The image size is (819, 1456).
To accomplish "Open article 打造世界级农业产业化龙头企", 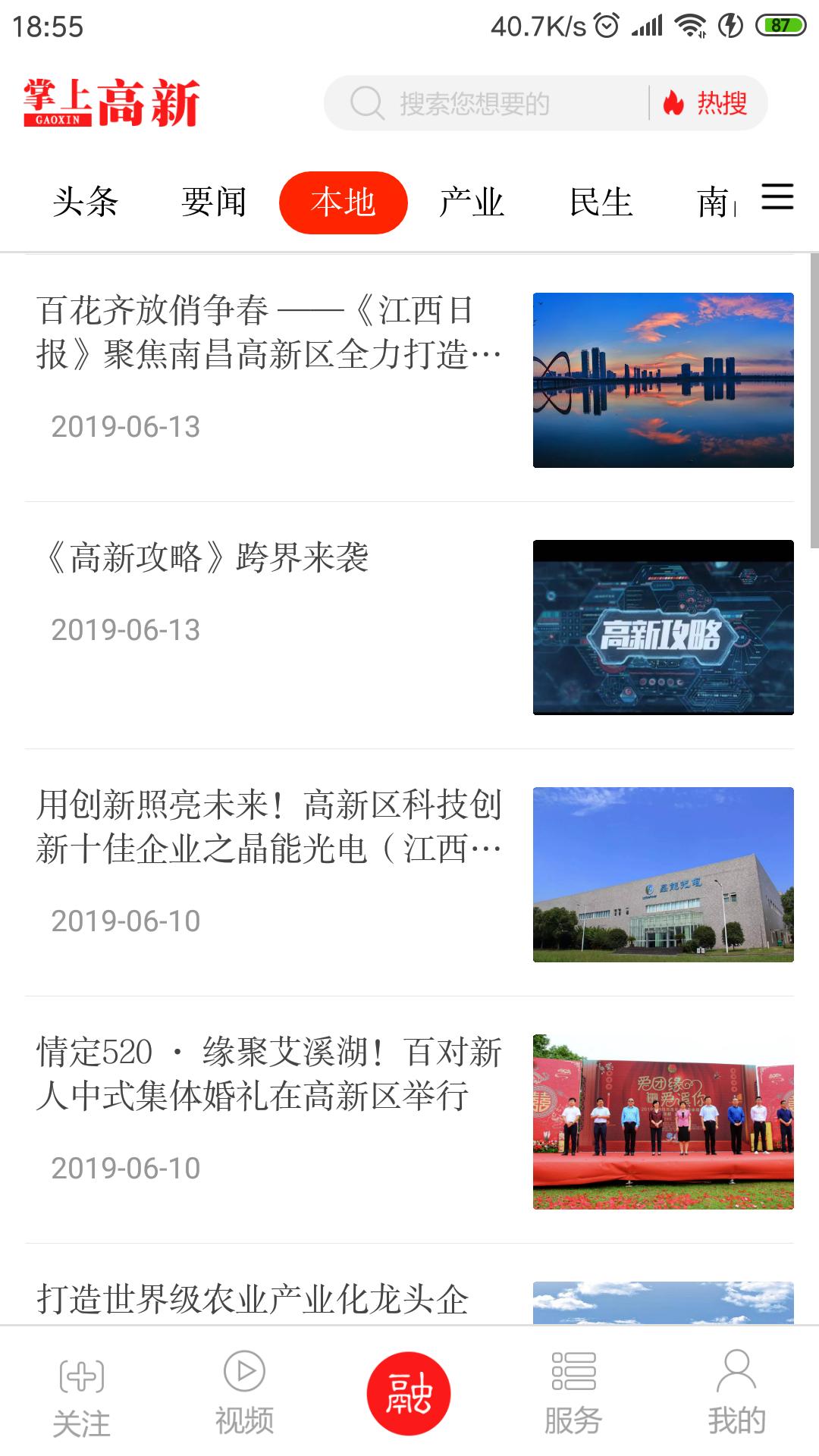I will coord(253,1299).
